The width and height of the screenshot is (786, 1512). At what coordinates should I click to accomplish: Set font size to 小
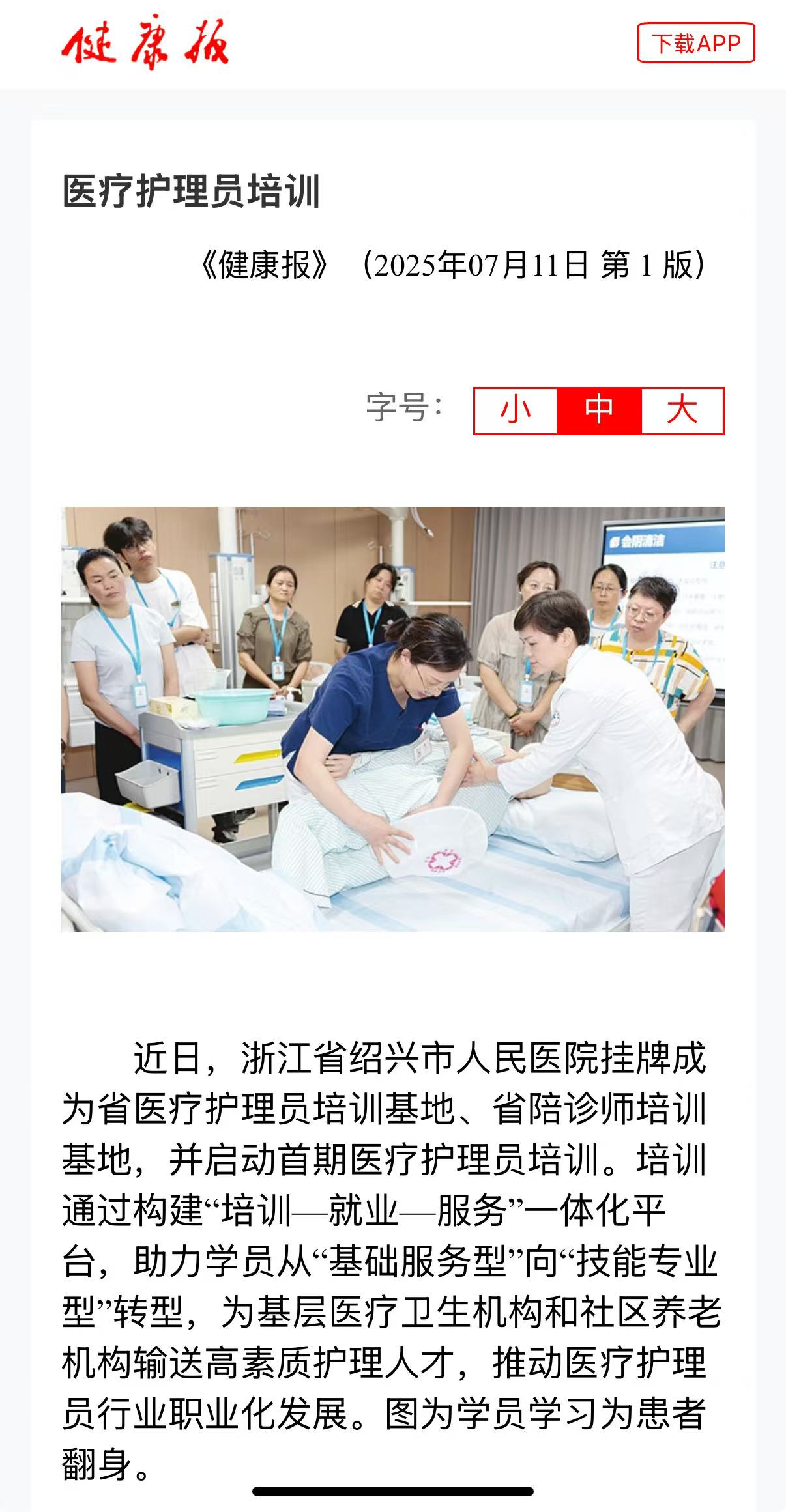[x=515, y=410]
